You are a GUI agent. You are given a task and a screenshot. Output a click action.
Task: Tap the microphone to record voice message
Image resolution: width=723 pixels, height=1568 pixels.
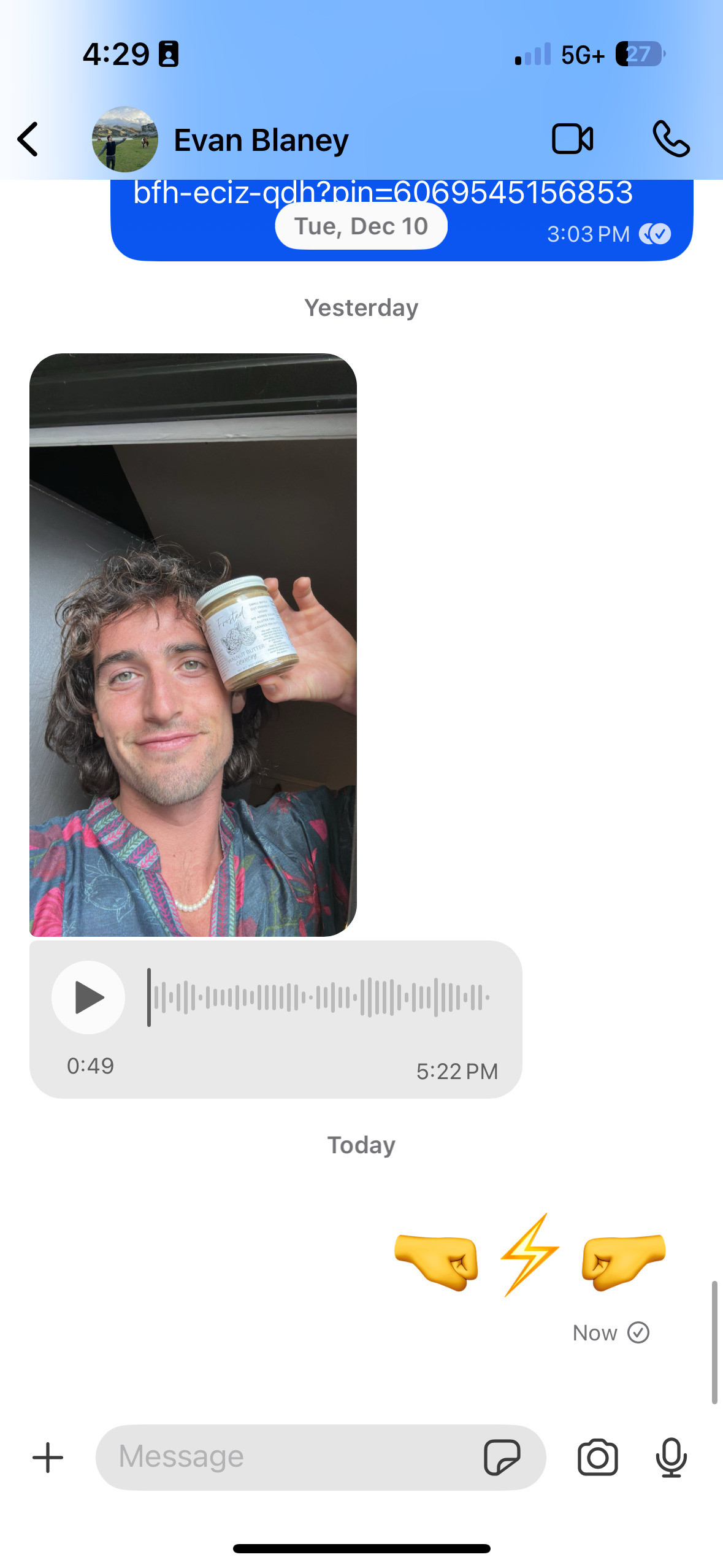pyautogui.click(x=671, y=1457)
